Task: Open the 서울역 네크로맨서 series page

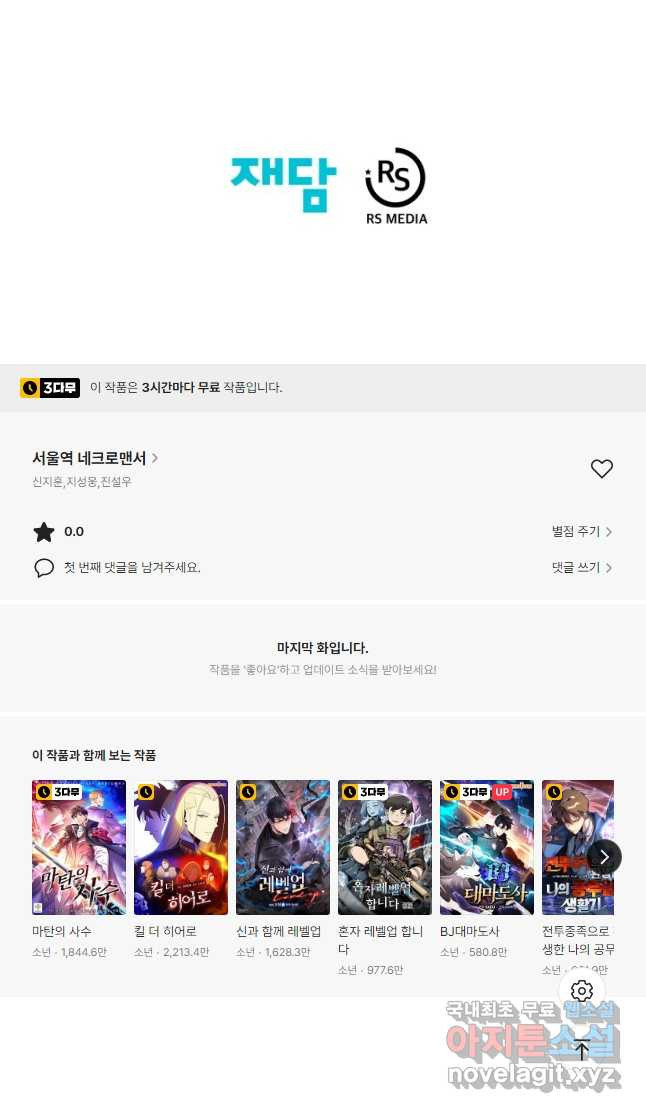Action: (x=95, y=458)
